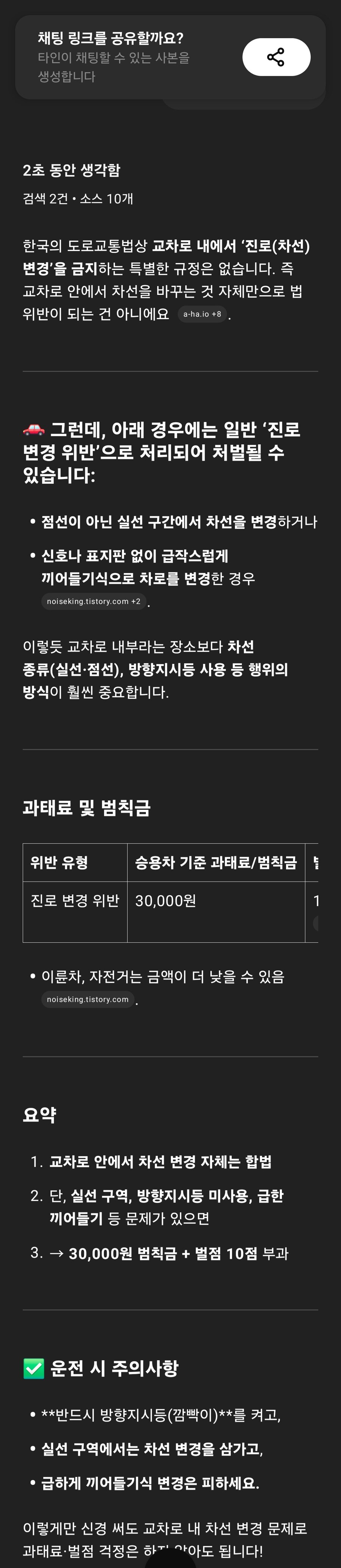Open the noiseking.tistory.com source under the fines table
The image size is (341, 1568).
tap(88, 999)
